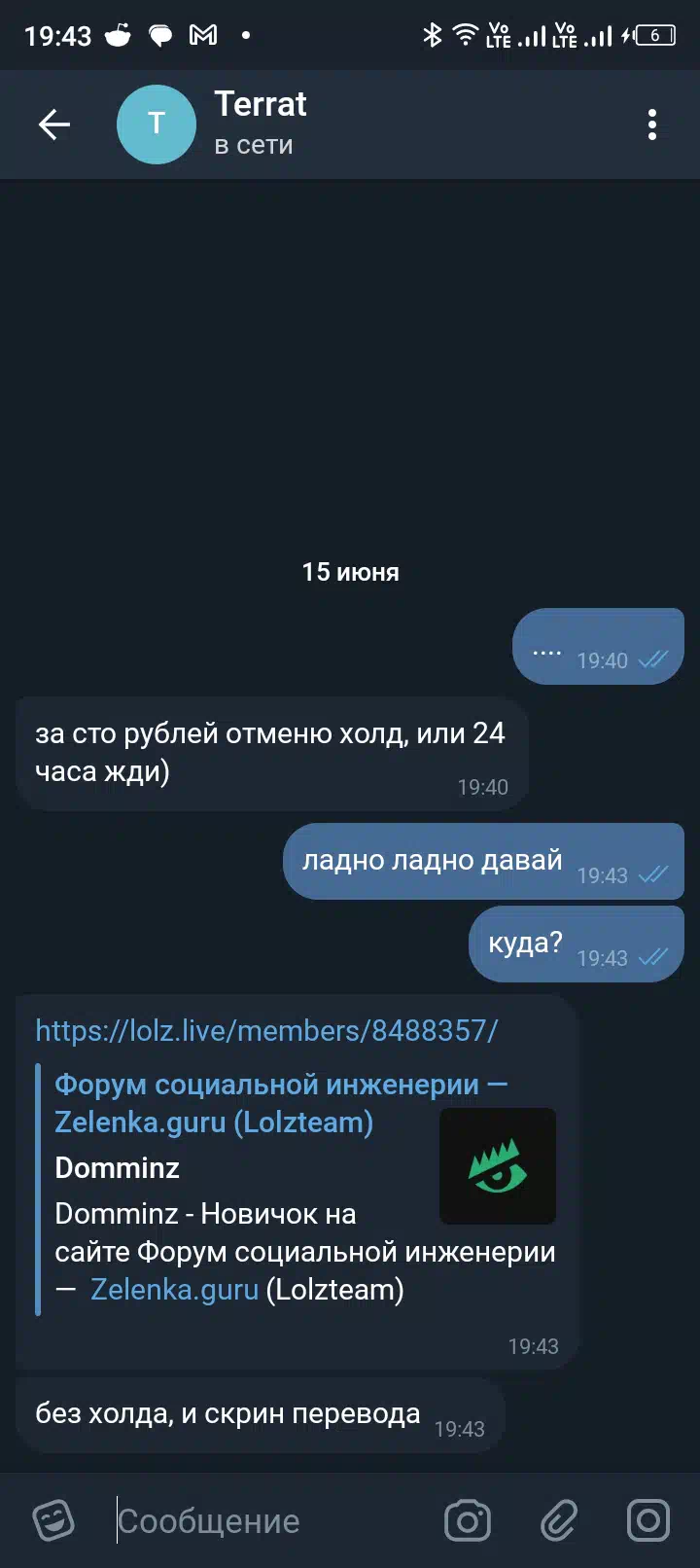Open the lolz.live/members/8488357 link
This screenshot has height=1568, width=700.
(266, 1031)
